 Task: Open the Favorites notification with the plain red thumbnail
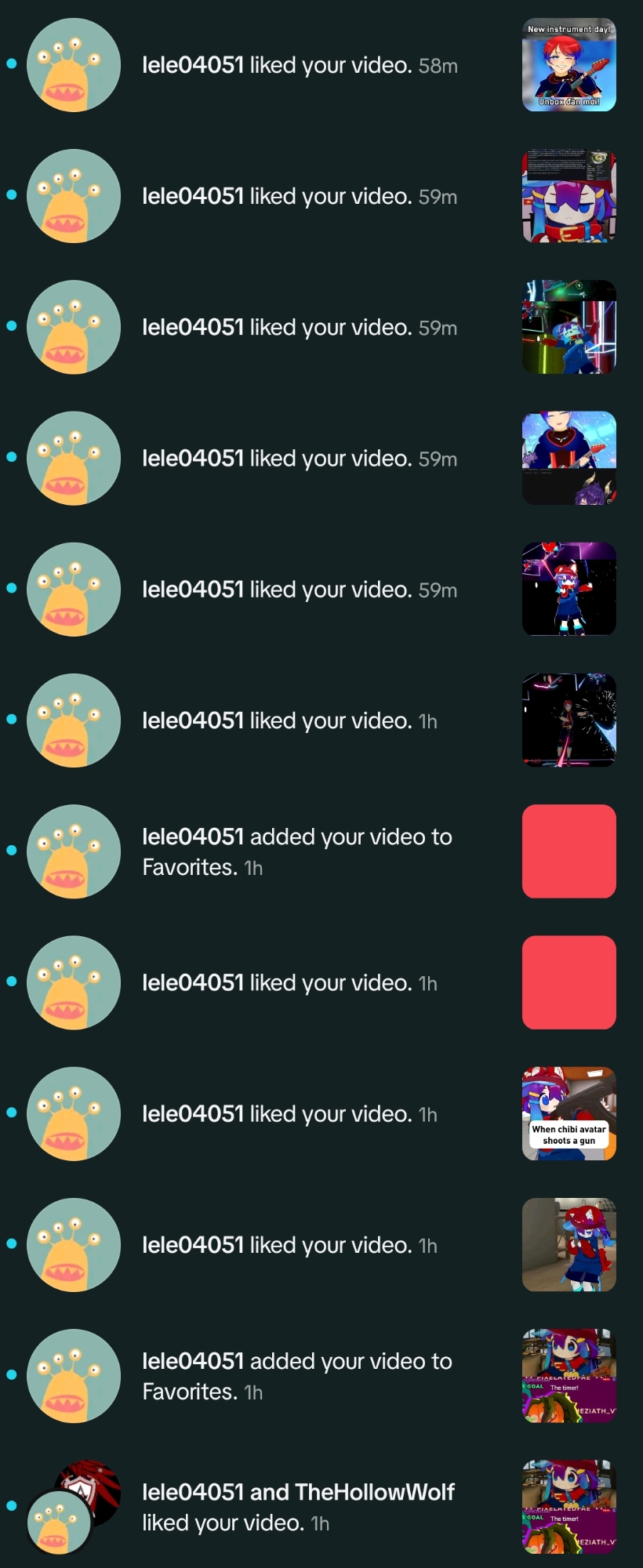296,851
